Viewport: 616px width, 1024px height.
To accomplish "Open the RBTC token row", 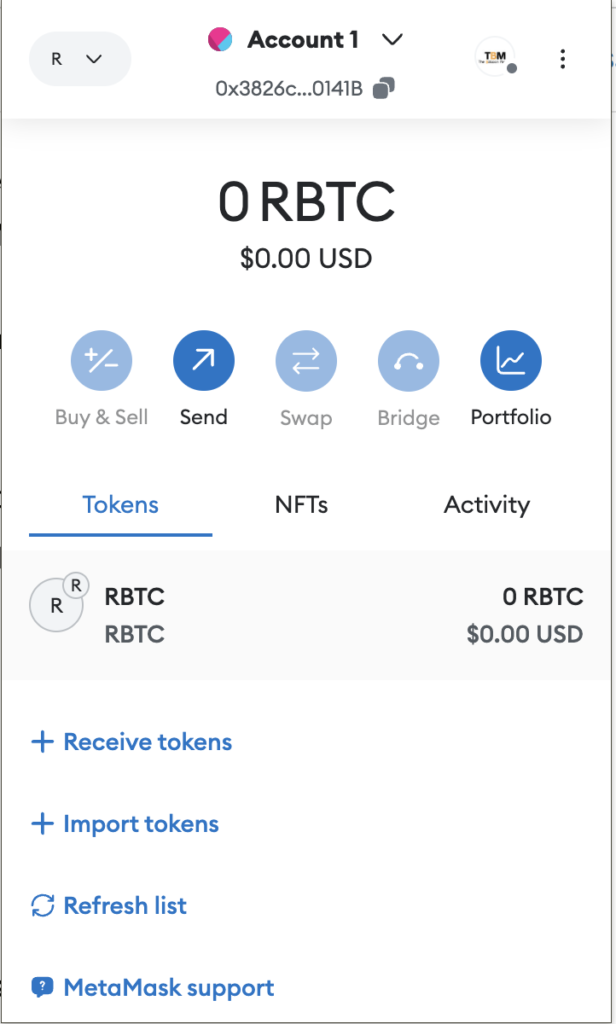I will [x=308, y=615].
